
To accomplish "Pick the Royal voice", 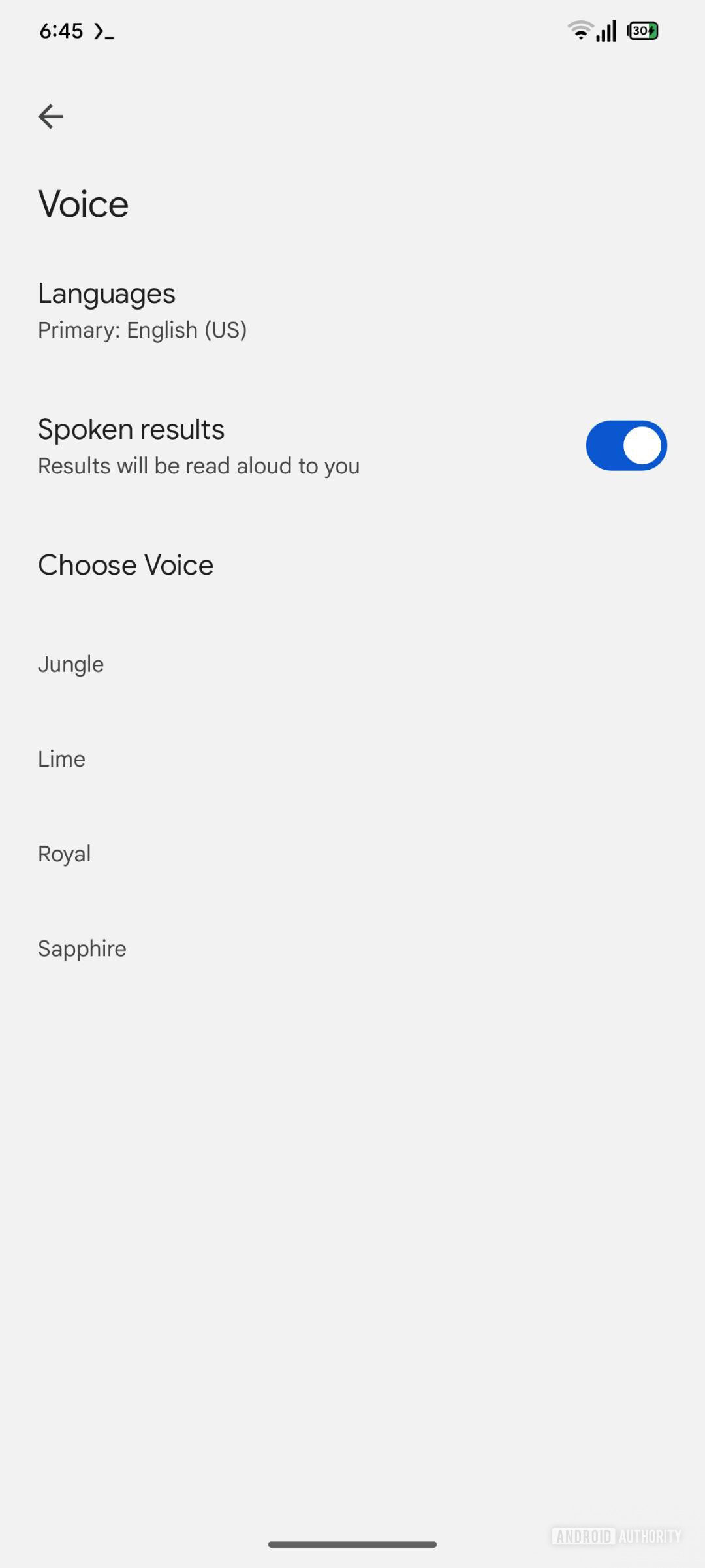I will click(65, 854).
